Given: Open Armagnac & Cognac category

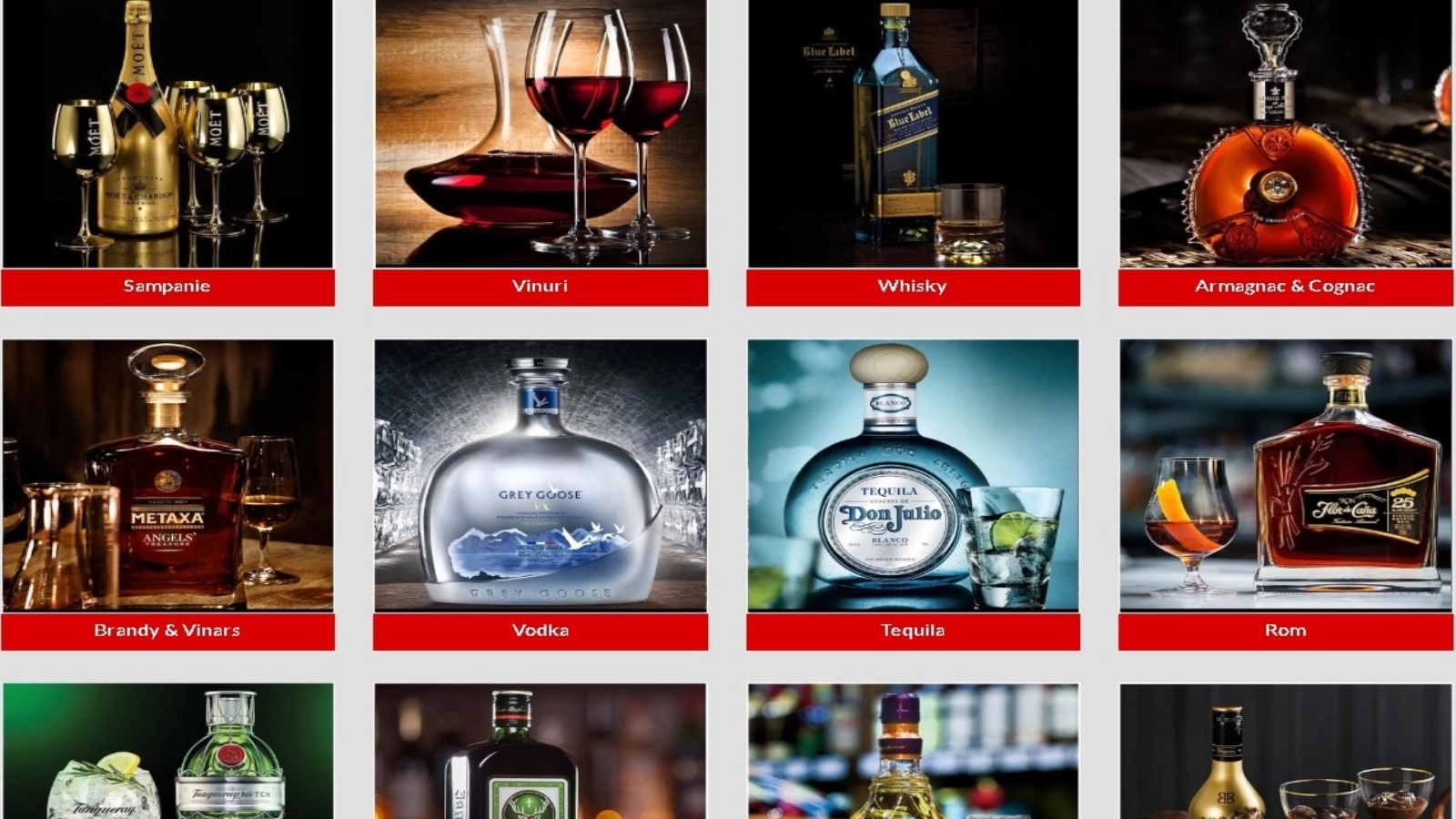Looking at the screenshot, I should click(x=1285, y=286).
